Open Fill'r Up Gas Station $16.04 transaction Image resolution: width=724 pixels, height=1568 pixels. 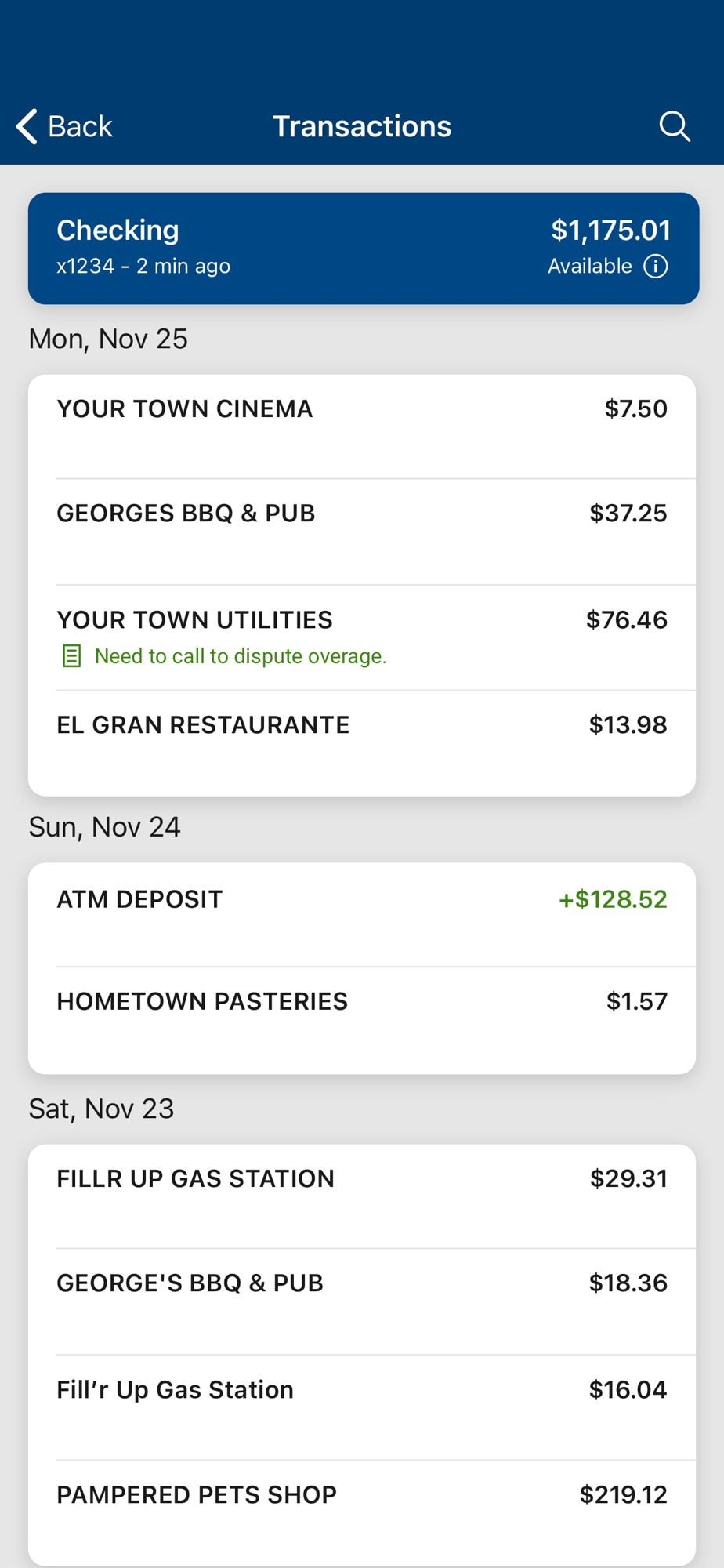[x=362, y=1407]
